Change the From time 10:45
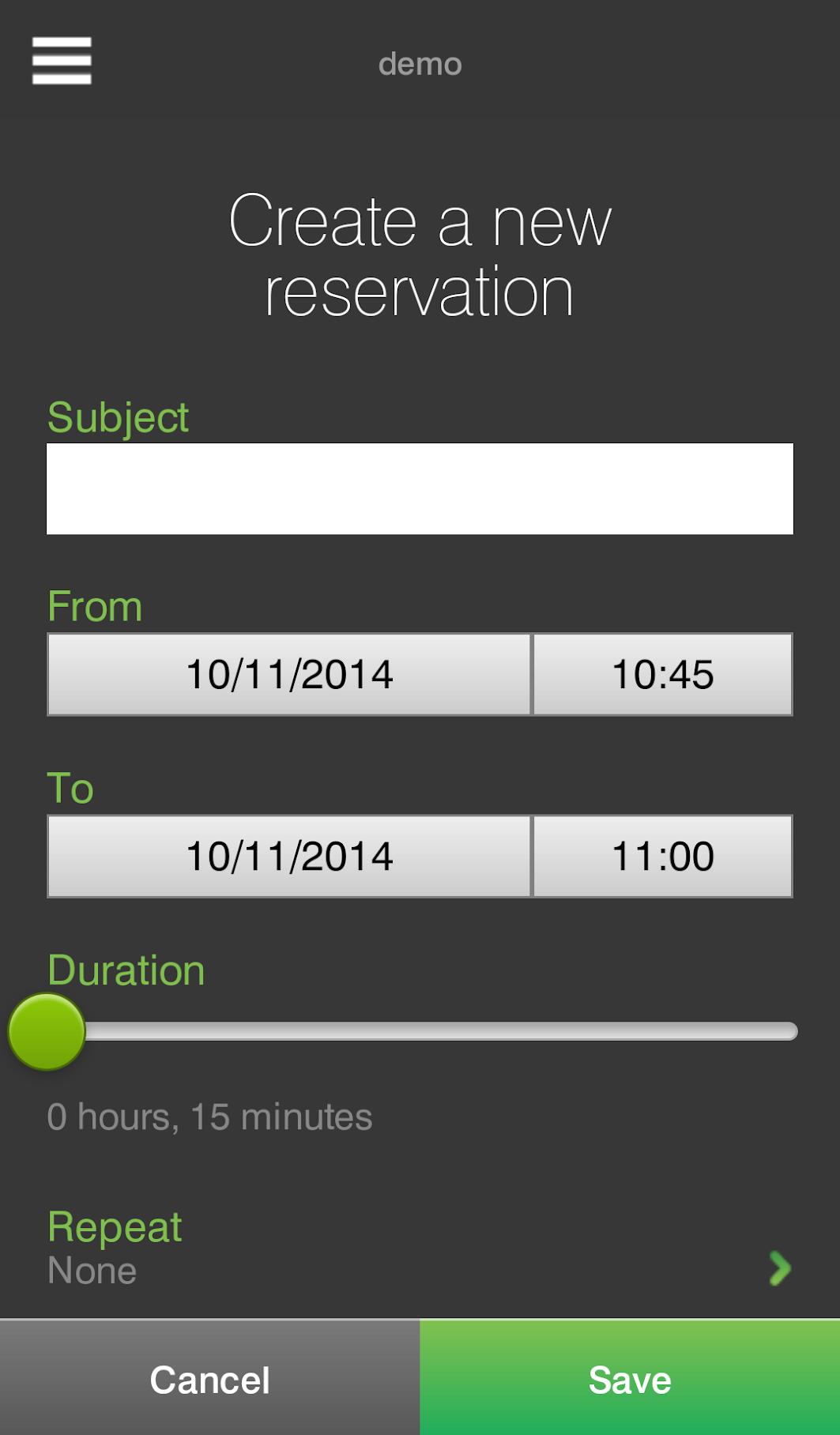The width and height of the screenshot is (840, 1435). coord(662,674)
